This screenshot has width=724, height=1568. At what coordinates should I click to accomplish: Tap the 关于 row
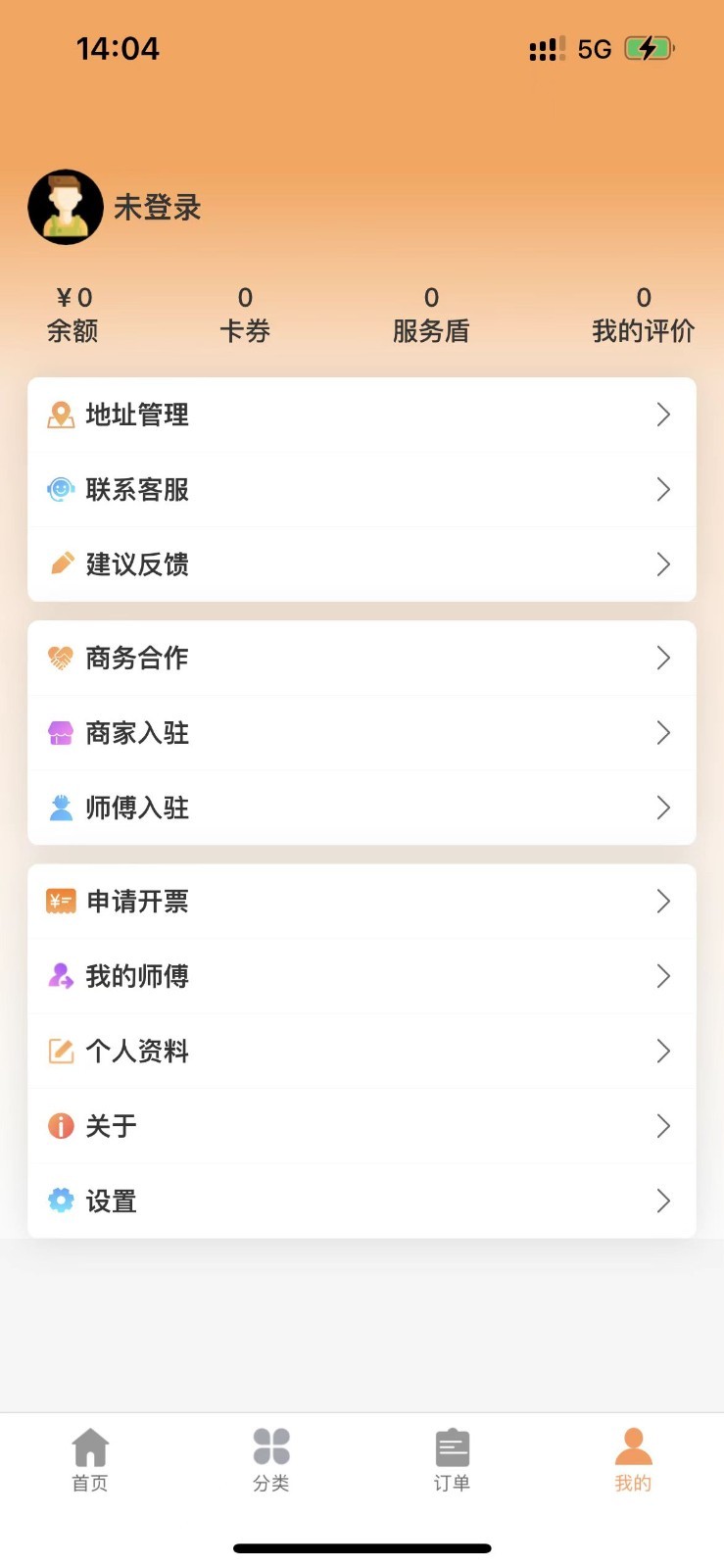pos(362,1126)
